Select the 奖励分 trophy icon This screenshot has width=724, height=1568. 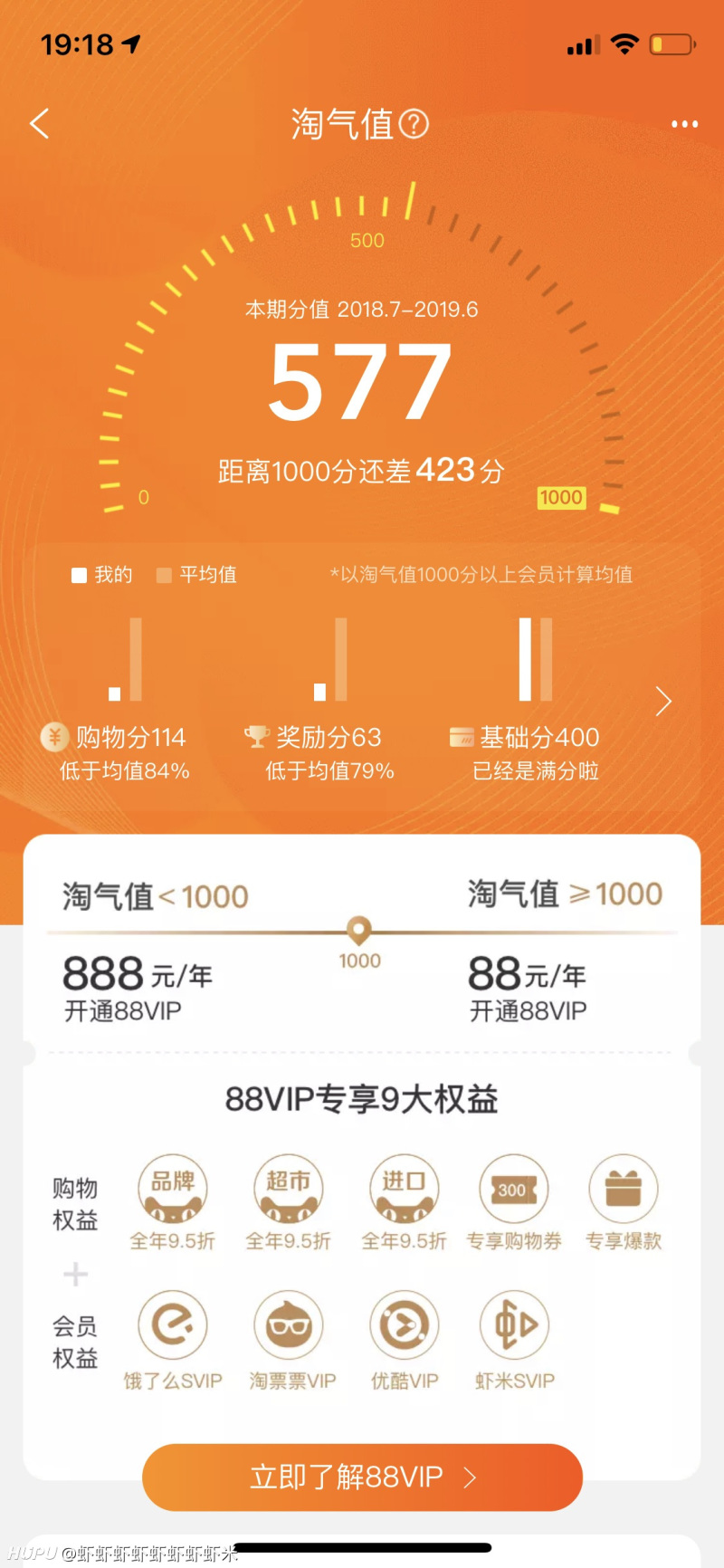click(x=256, y=736)
